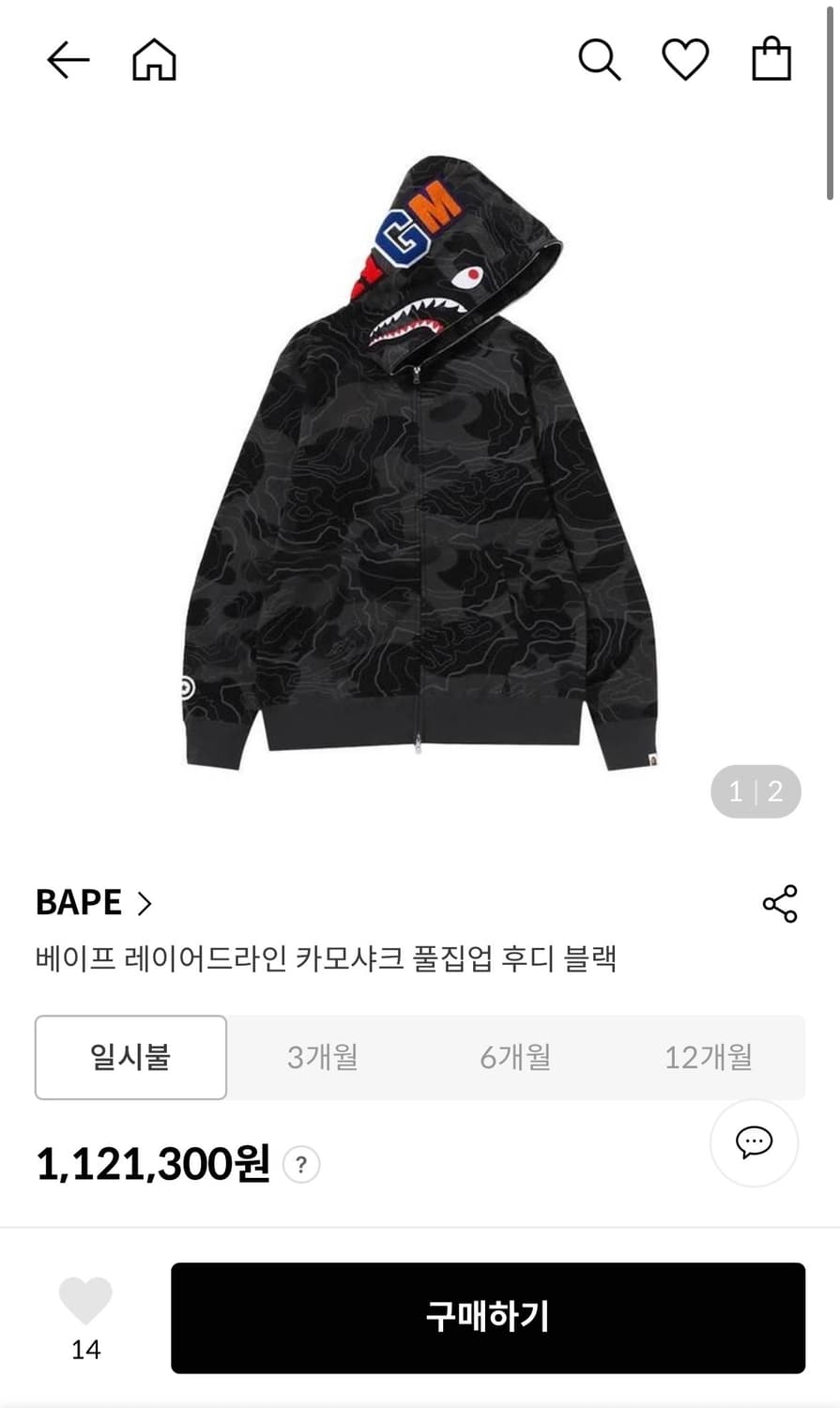Open chat with the speech bubble icon
Screen dimensions: 840x1408
tap(754, 1144)
